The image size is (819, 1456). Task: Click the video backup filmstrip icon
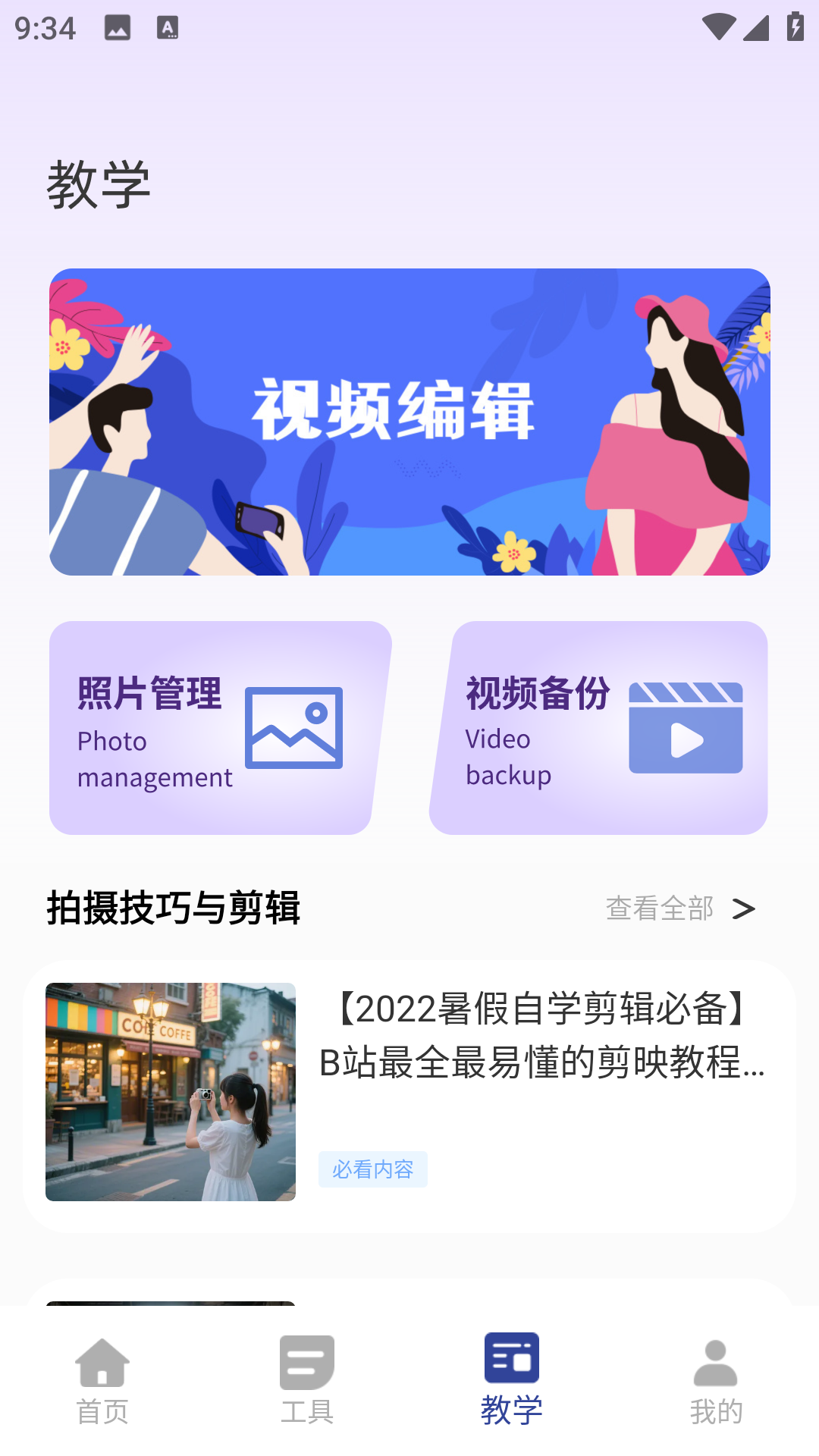[684, 730]
